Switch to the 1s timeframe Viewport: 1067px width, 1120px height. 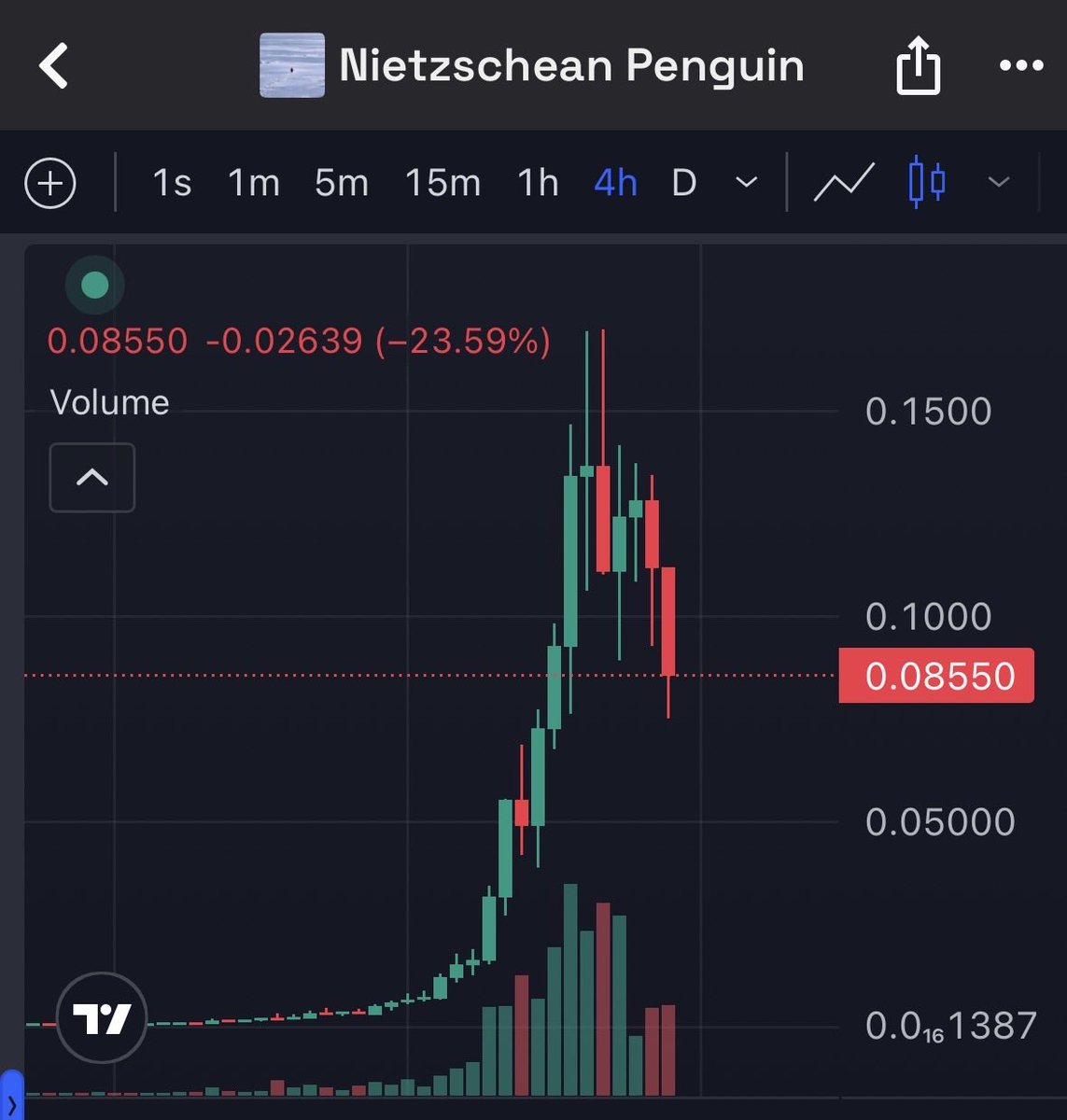(x=172, y=183)
